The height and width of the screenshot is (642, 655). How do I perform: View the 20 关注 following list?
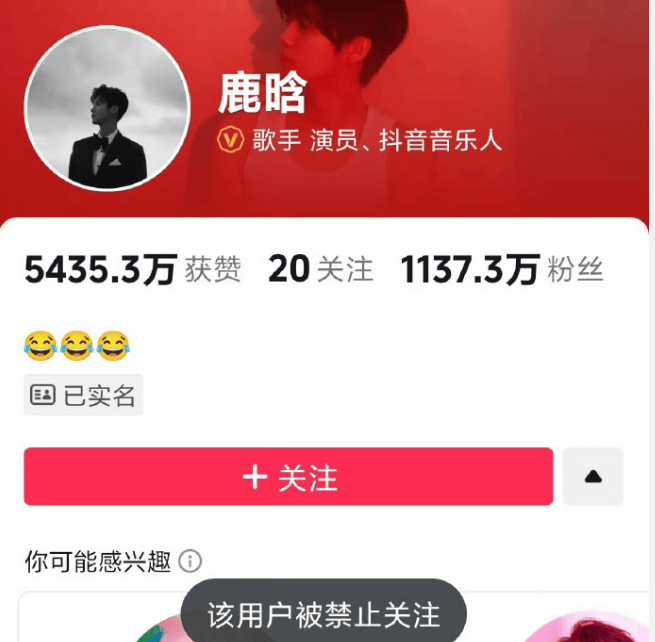[x=320, y=269]
